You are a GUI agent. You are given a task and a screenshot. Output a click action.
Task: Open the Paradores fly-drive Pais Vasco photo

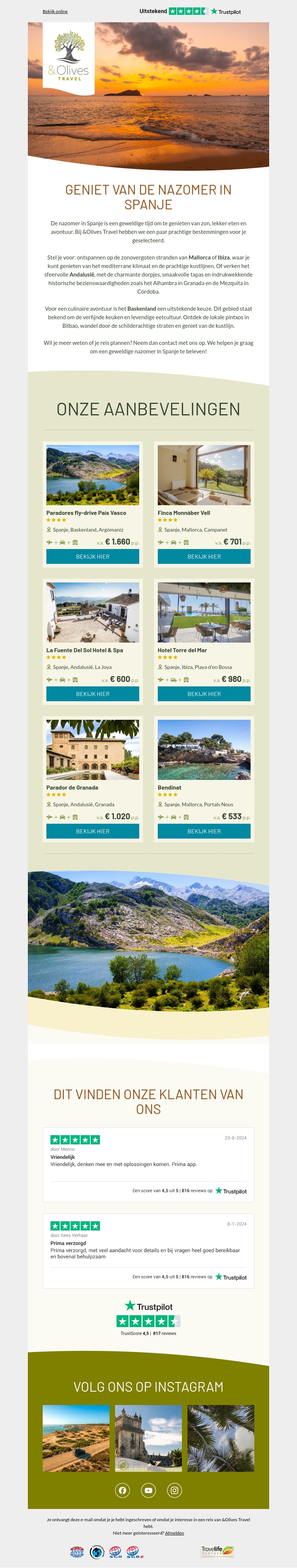coord(92,475)
